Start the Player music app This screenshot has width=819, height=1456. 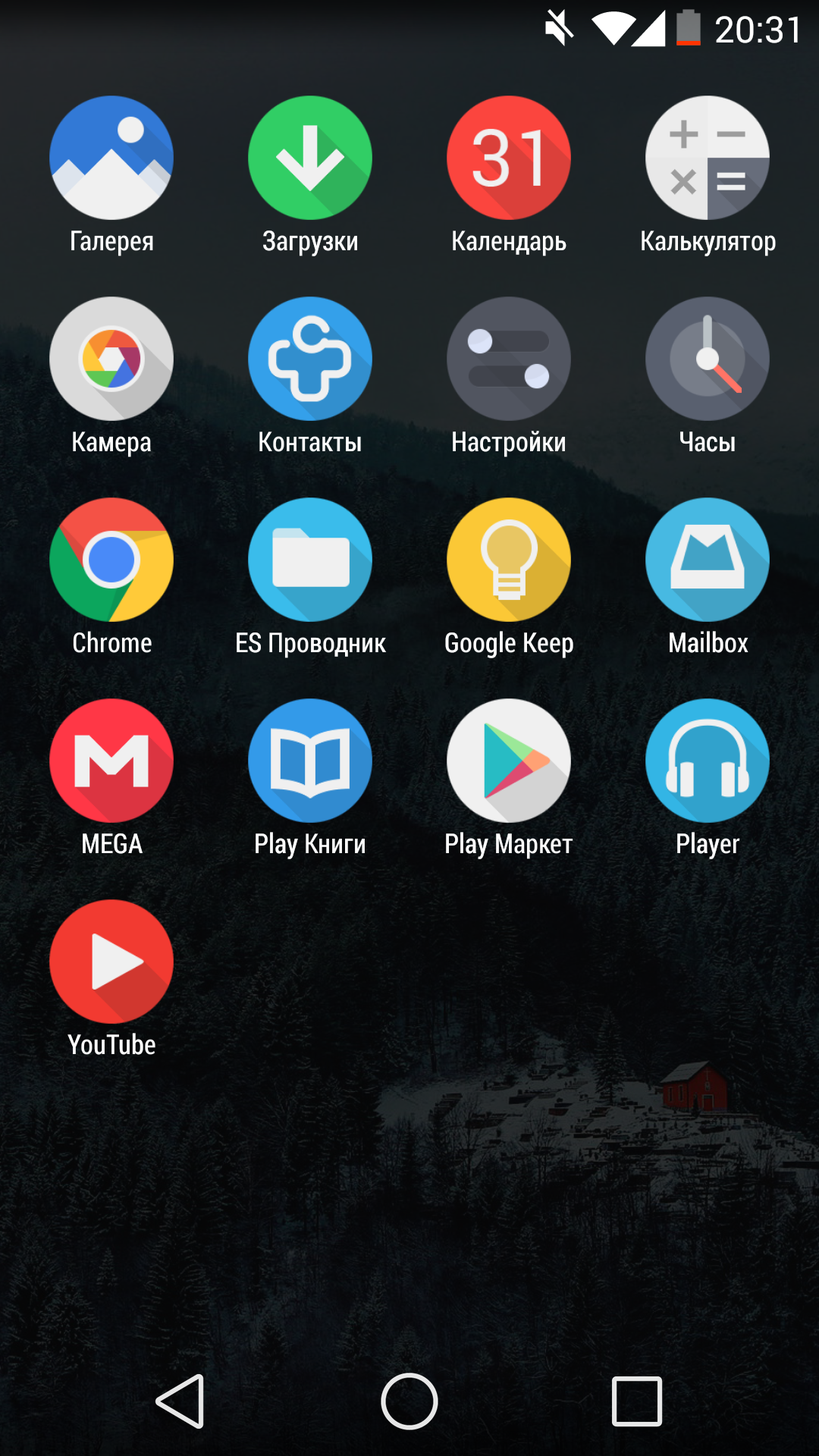708,761
